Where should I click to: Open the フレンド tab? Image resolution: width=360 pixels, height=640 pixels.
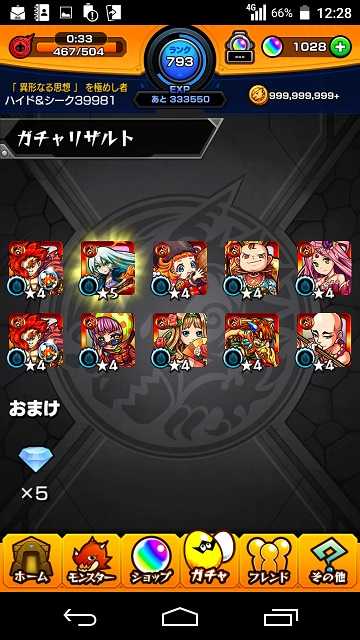pyautogui.click(x=269, y=563)
